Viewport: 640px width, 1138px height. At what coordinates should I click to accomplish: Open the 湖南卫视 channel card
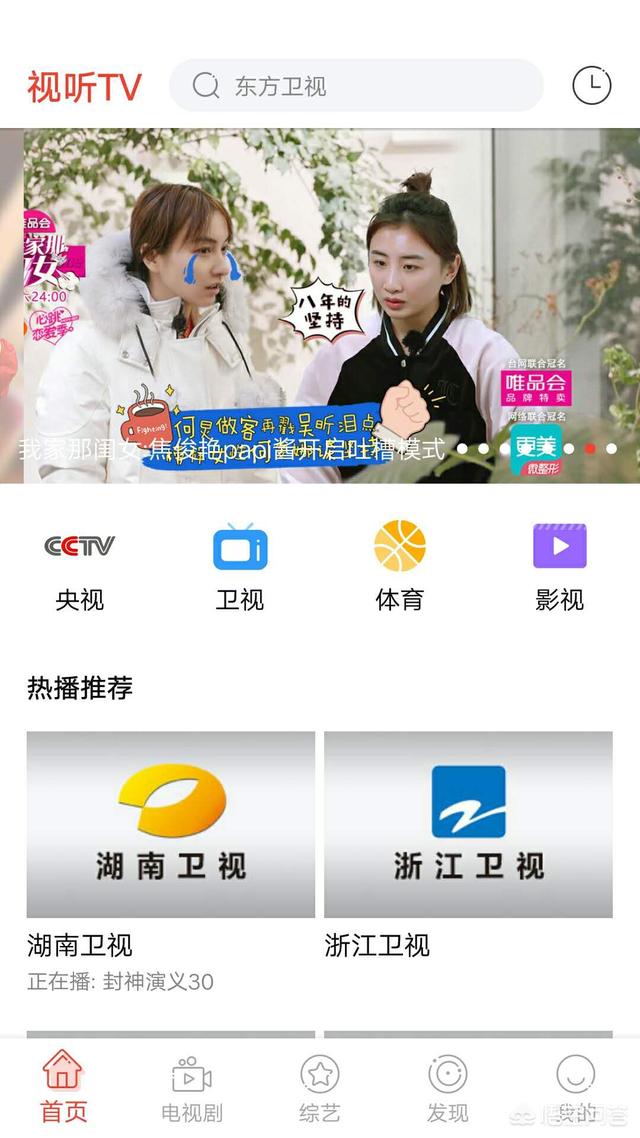click(x=171, y=862)
